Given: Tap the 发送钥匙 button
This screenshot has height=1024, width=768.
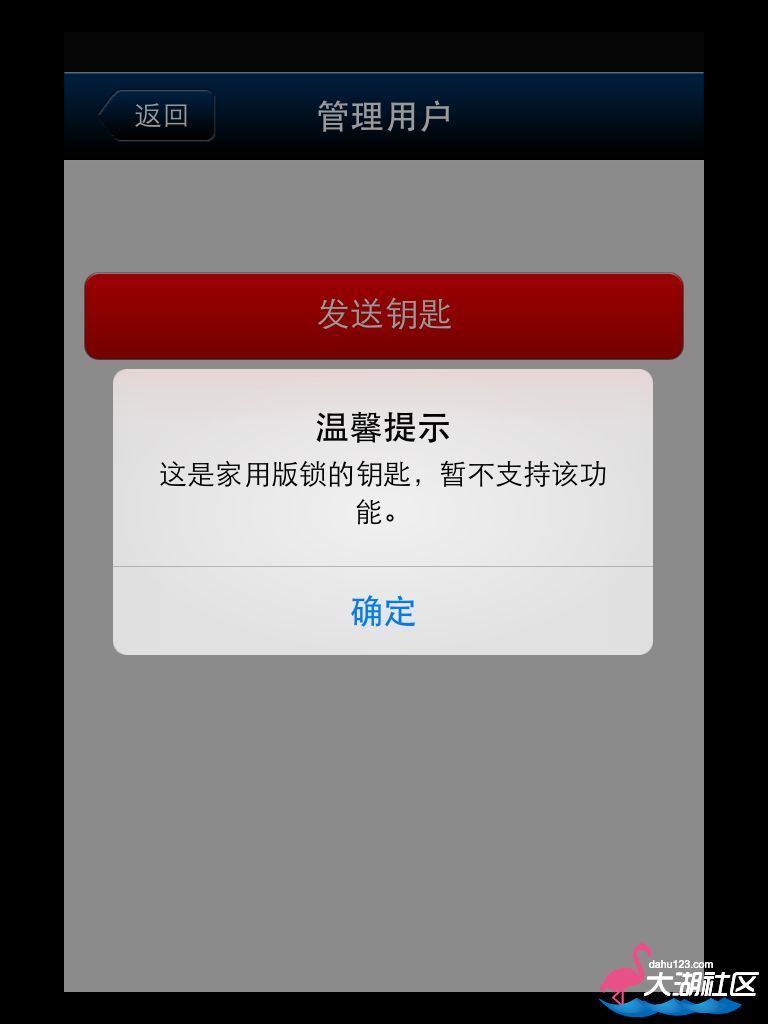Looking at the screenshot, I should tap(383, 315).
